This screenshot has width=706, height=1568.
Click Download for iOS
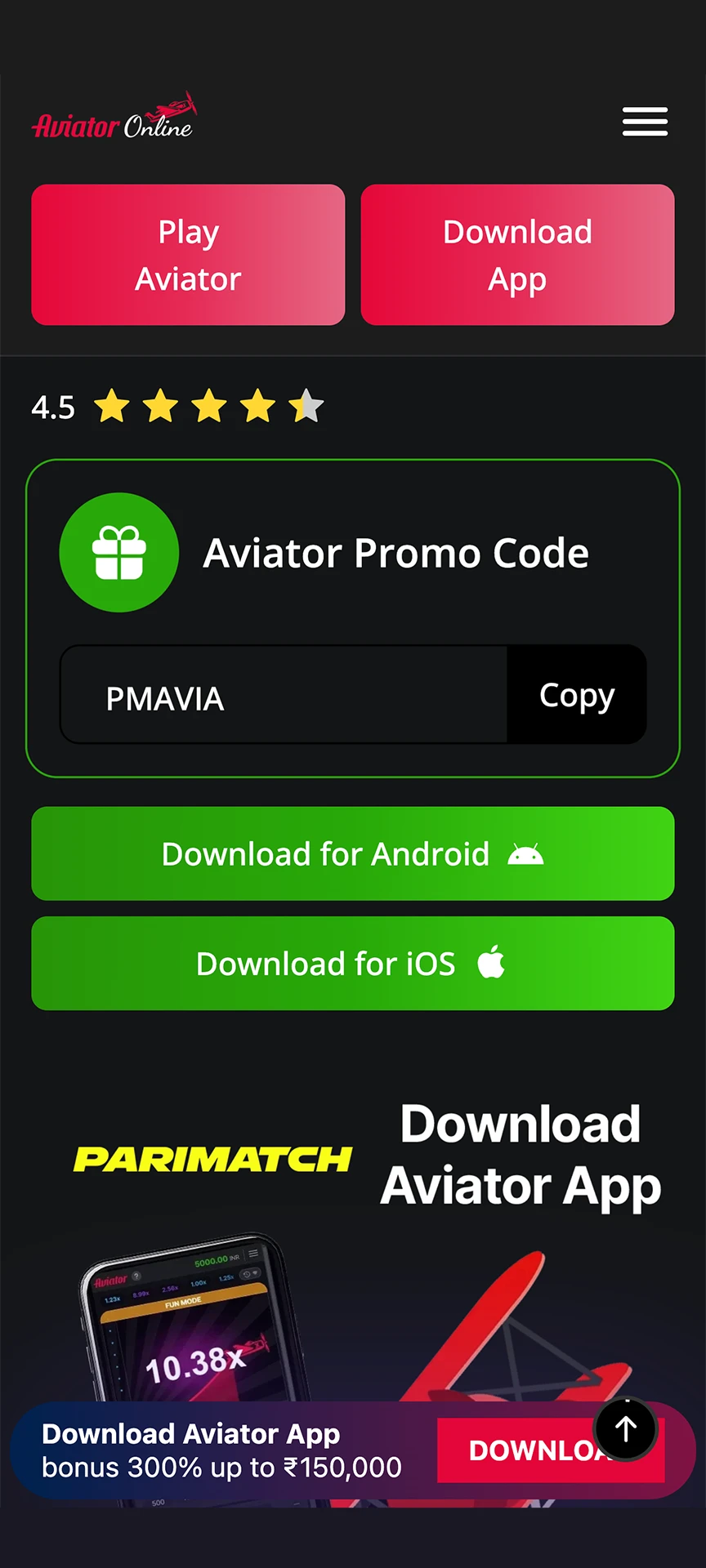(353, 963)
